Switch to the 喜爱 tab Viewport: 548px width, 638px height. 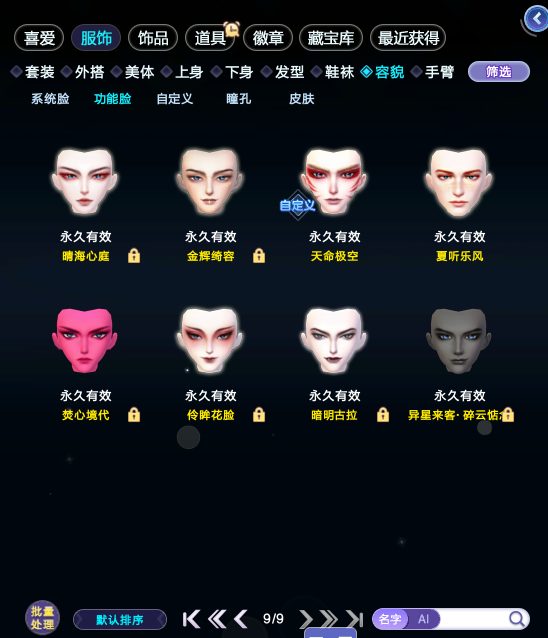pyautogui.click(x=39, y=38)
